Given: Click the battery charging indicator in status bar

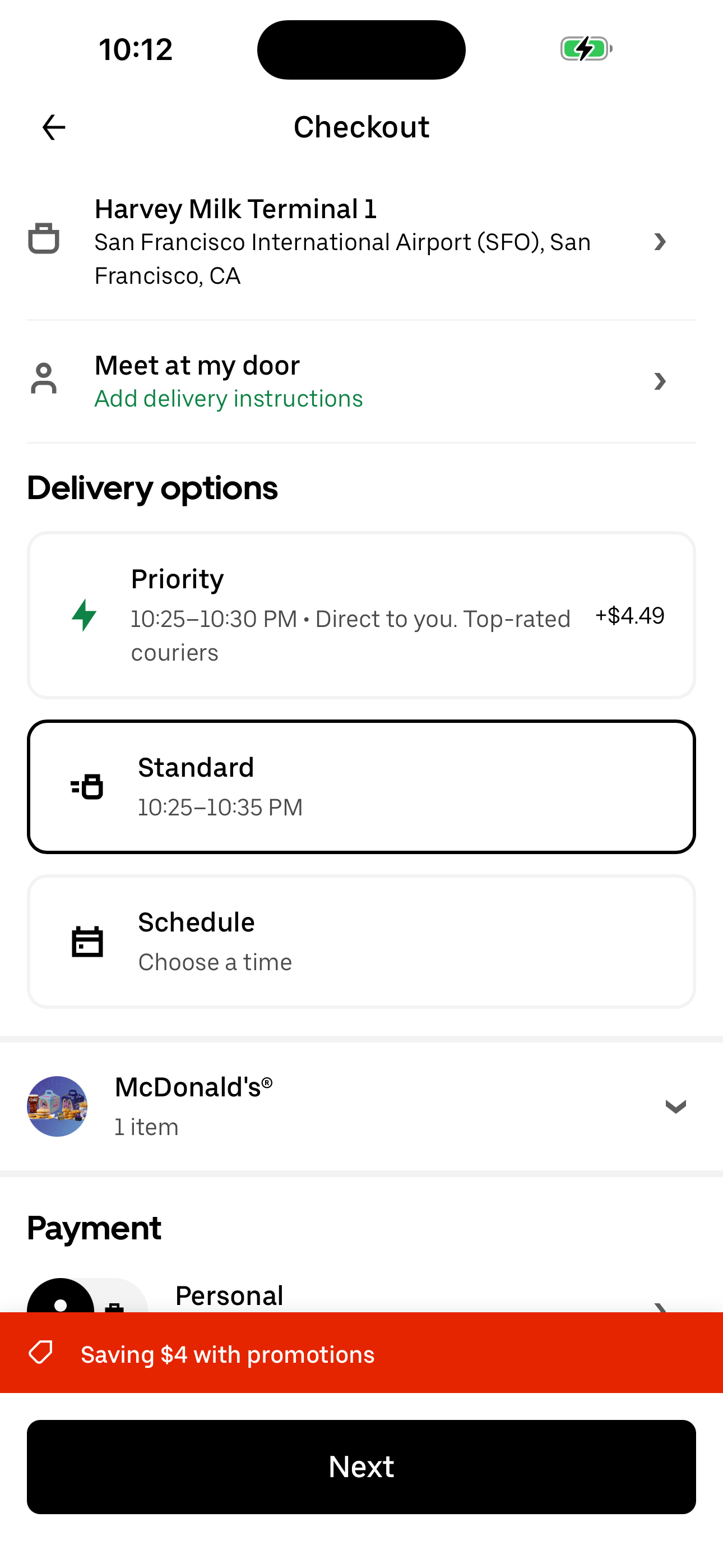Looking at the screenshot, I should pos(586,49).
